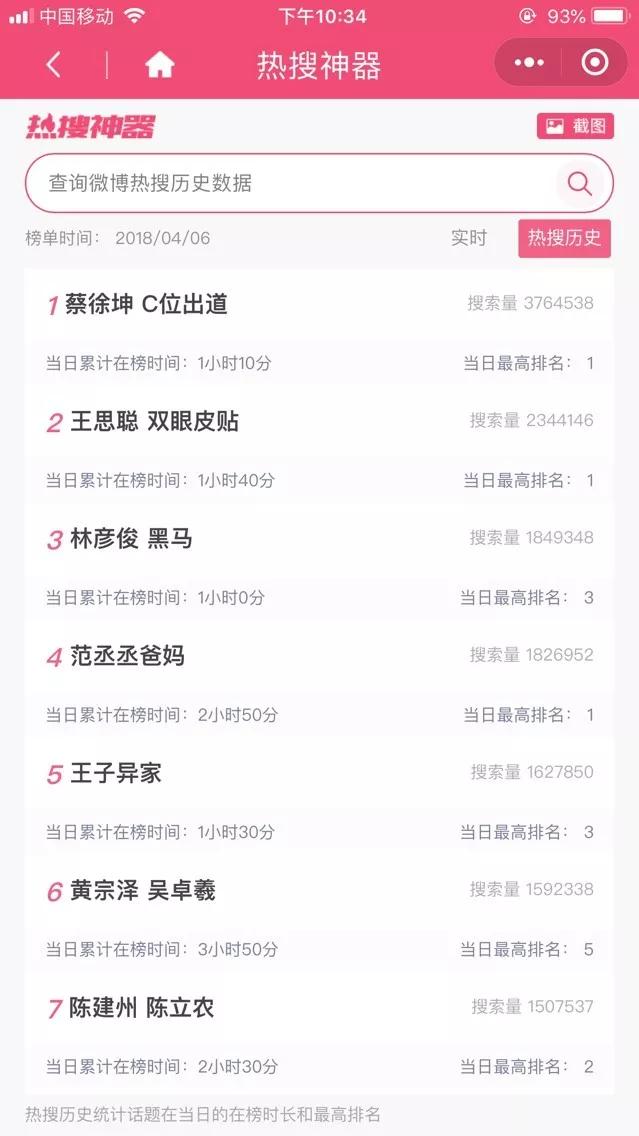The height and width of the screenshot is (1136, 639).
Task: Tap the 截图 screenshot button
Action: point(575,126)
